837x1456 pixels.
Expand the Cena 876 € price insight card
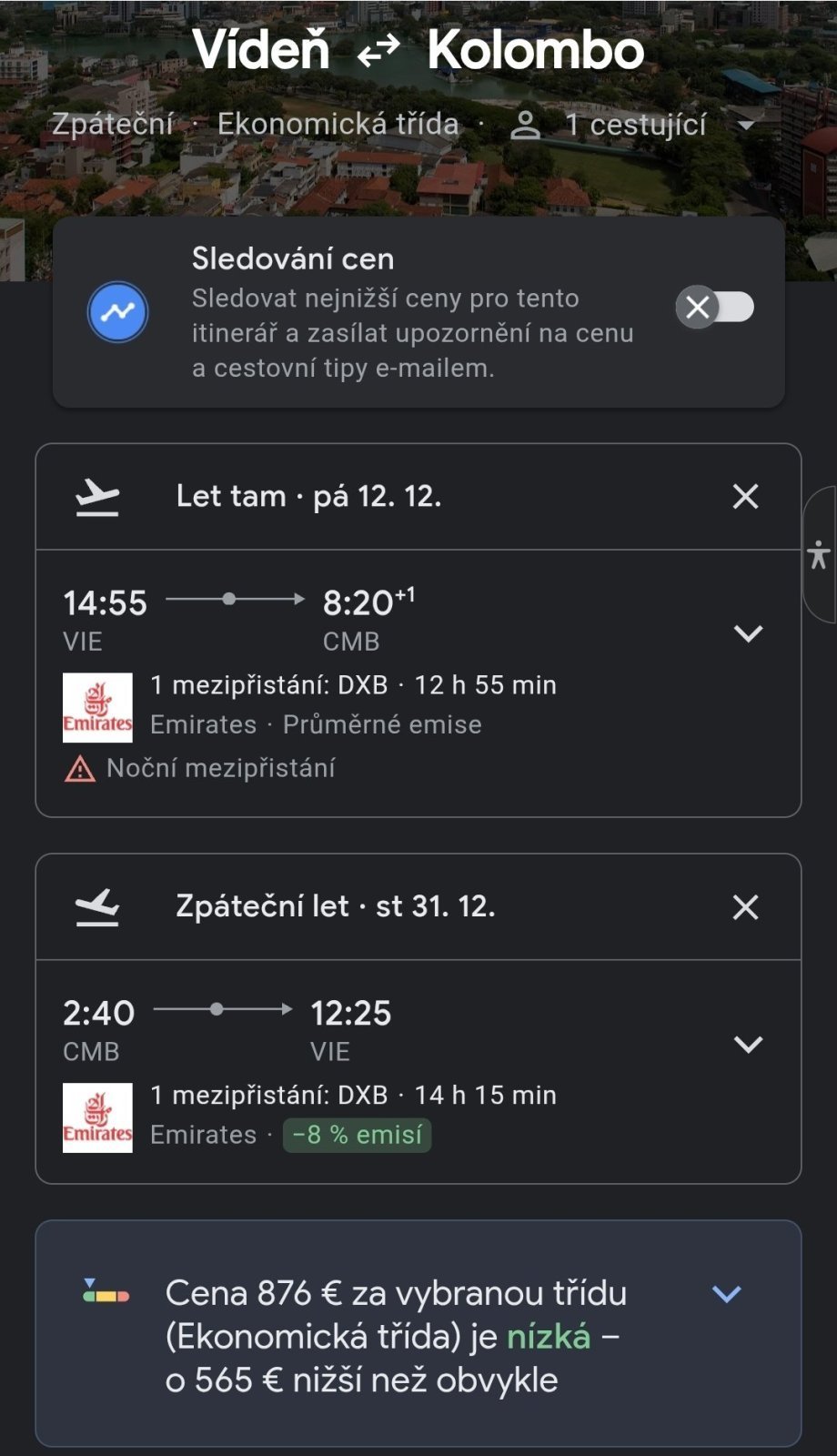coord(726,1294)
